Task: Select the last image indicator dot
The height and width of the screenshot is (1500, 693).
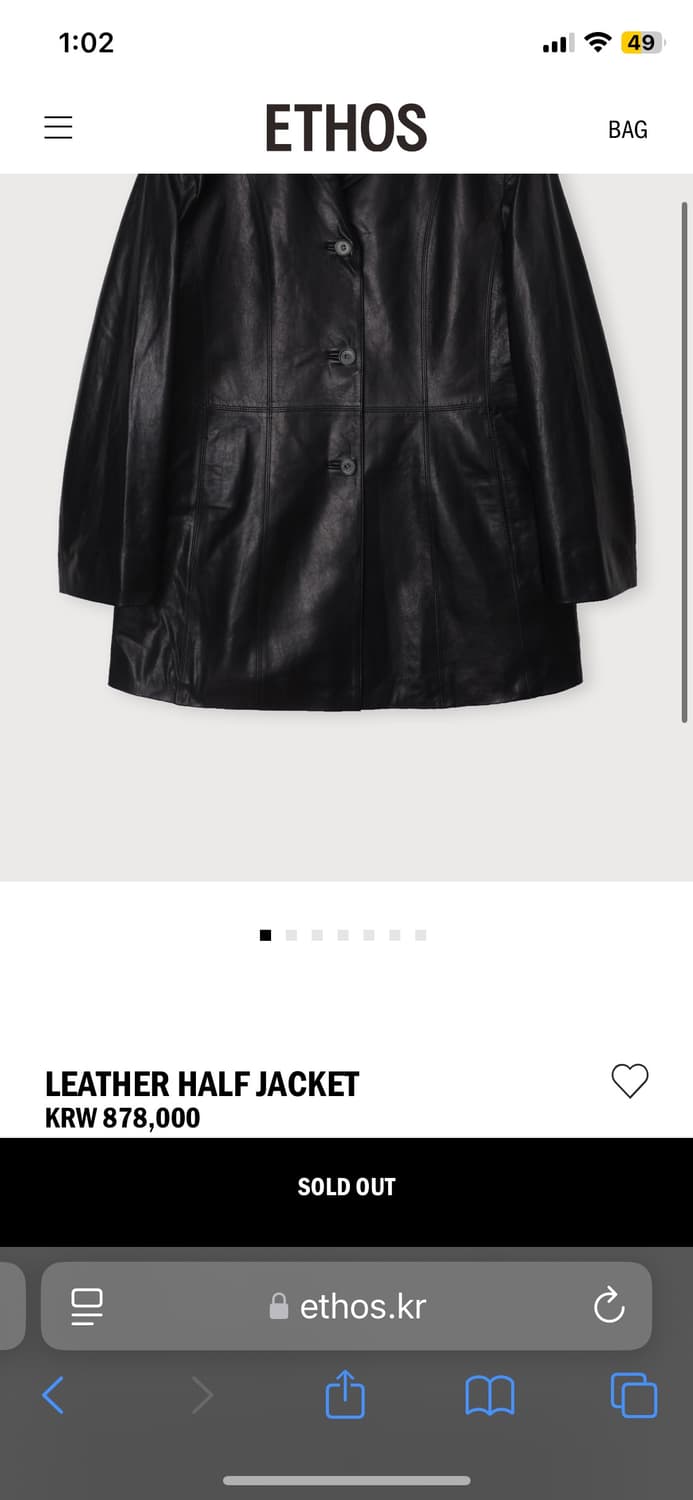Action: tap(421, 935)
